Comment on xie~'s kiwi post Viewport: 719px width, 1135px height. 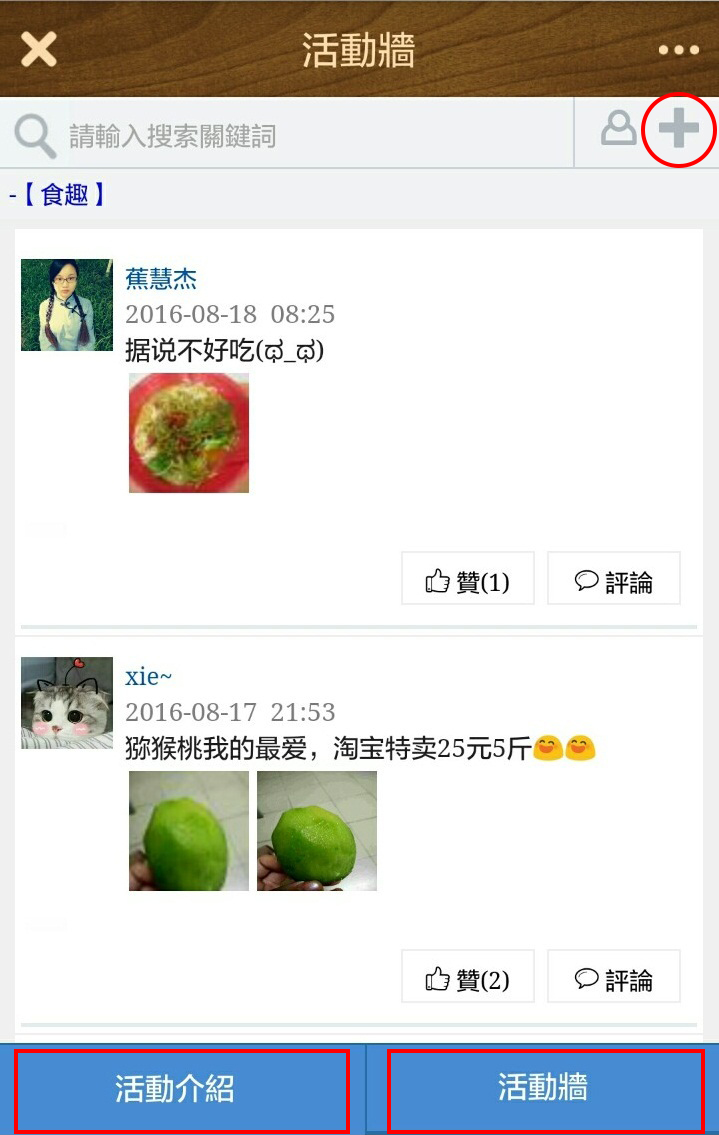coord(613,978)
